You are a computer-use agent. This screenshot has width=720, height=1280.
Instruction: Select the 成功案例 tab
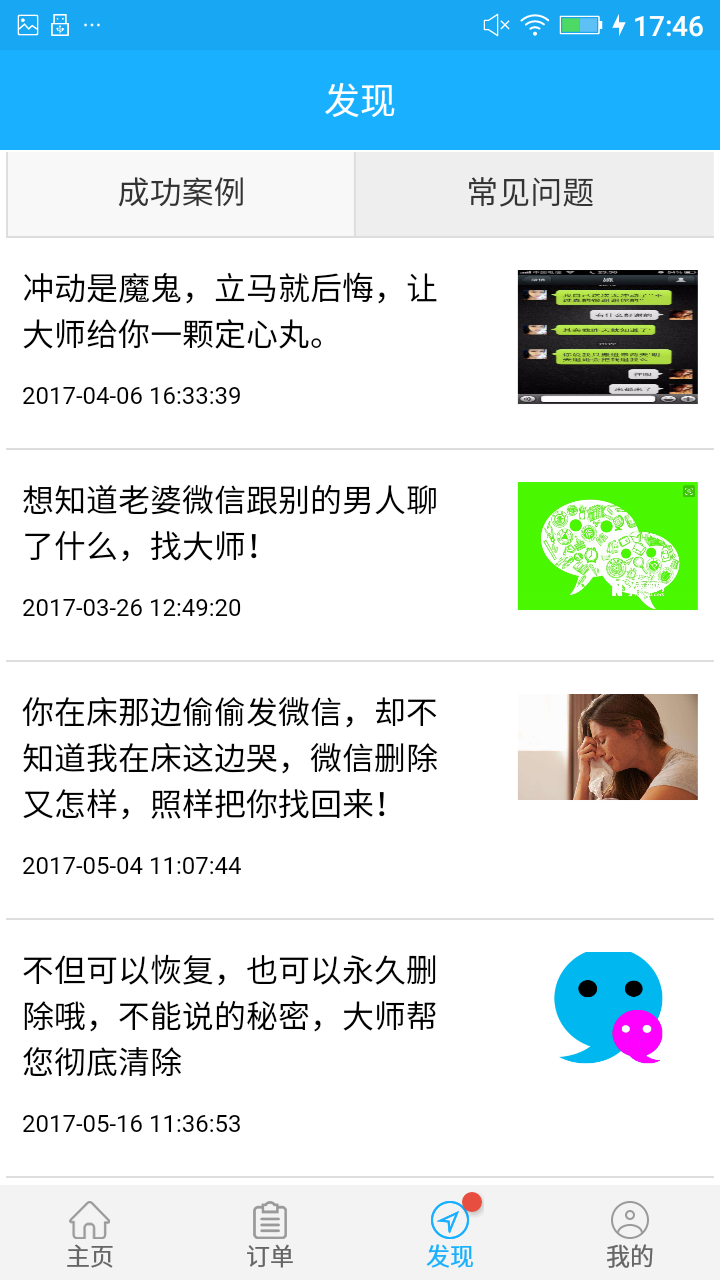coord(180,193)
